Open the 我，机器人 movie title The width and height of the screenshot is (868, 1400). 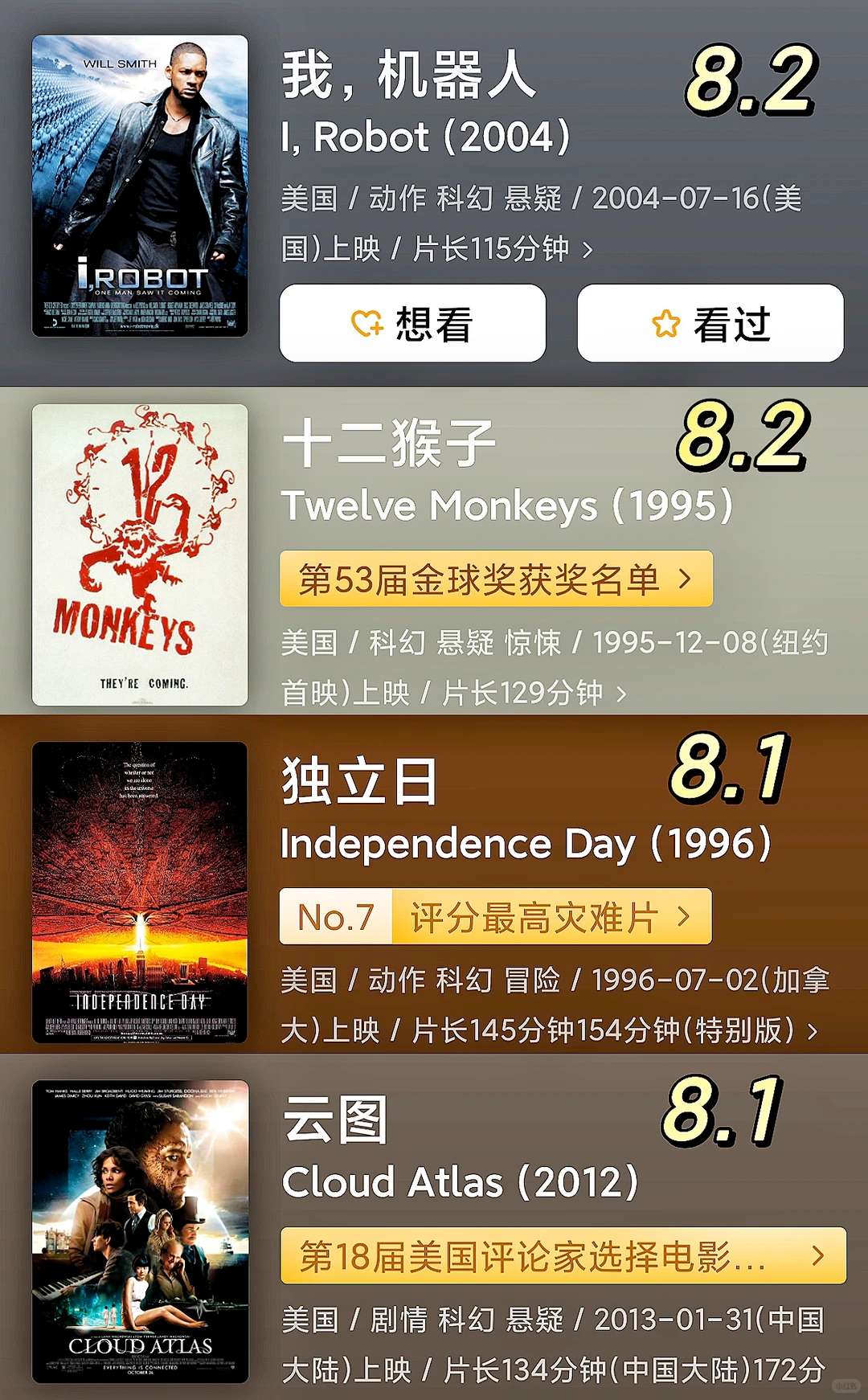tap(406, 79)
